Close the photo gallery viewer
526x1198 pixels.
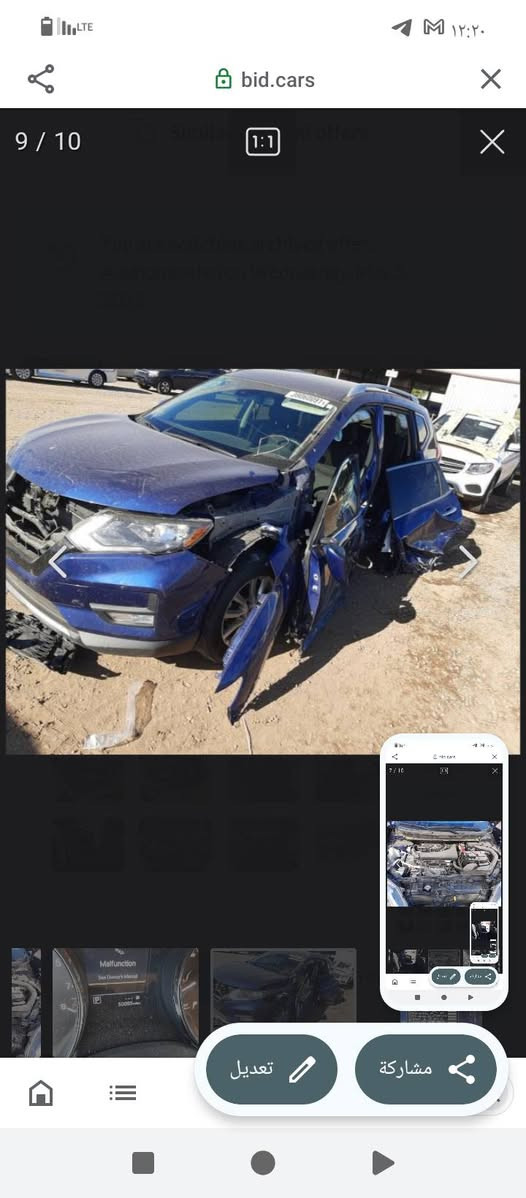[492, 142]
